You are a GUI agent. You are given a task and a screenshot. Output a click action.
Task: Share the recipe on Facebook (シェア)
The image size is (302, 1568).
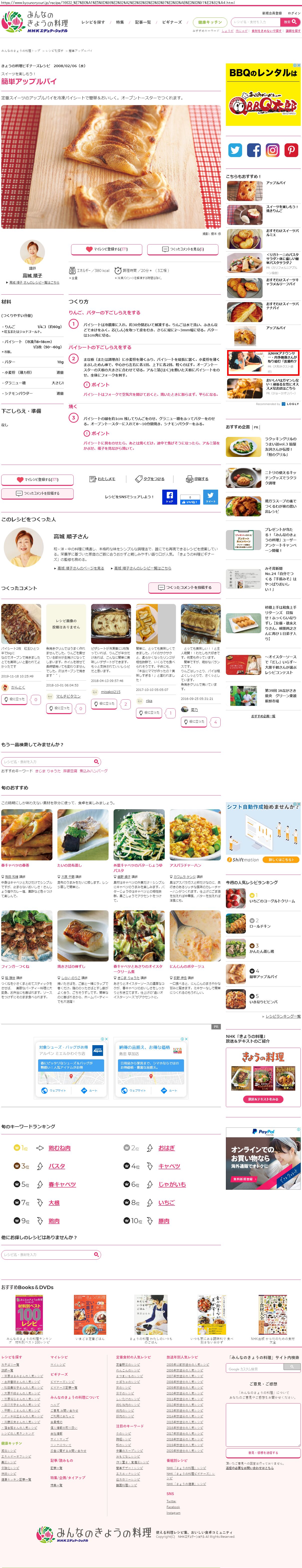click(x=170, y=497)
